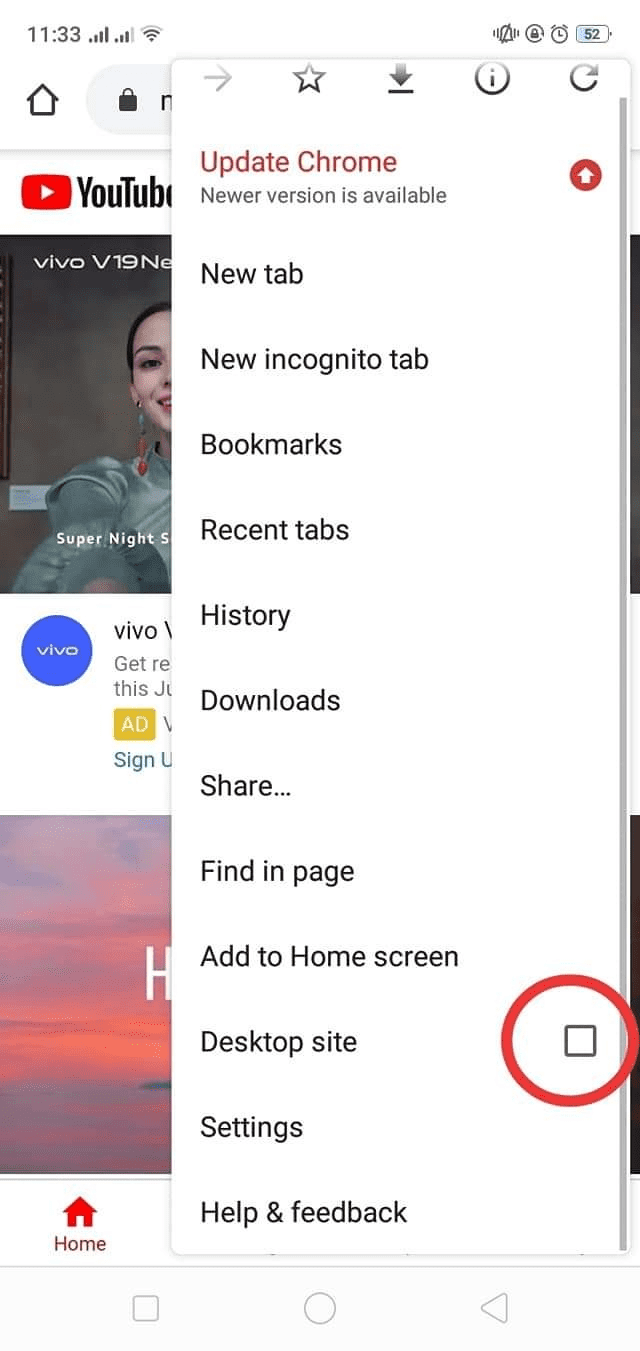Tap the system back button
The image size is (640, 1351).
(x=494, y=1308)
